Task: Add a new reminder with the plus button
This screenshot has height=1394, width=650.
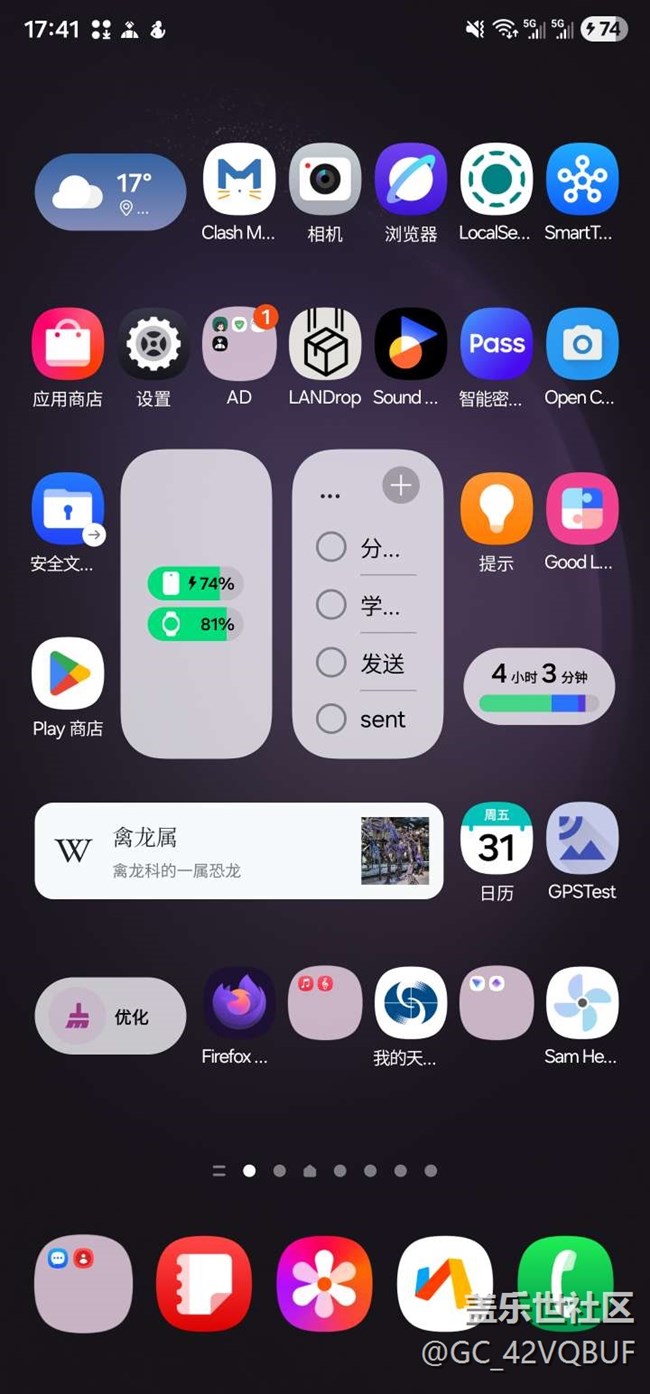Action: point(400,486)
